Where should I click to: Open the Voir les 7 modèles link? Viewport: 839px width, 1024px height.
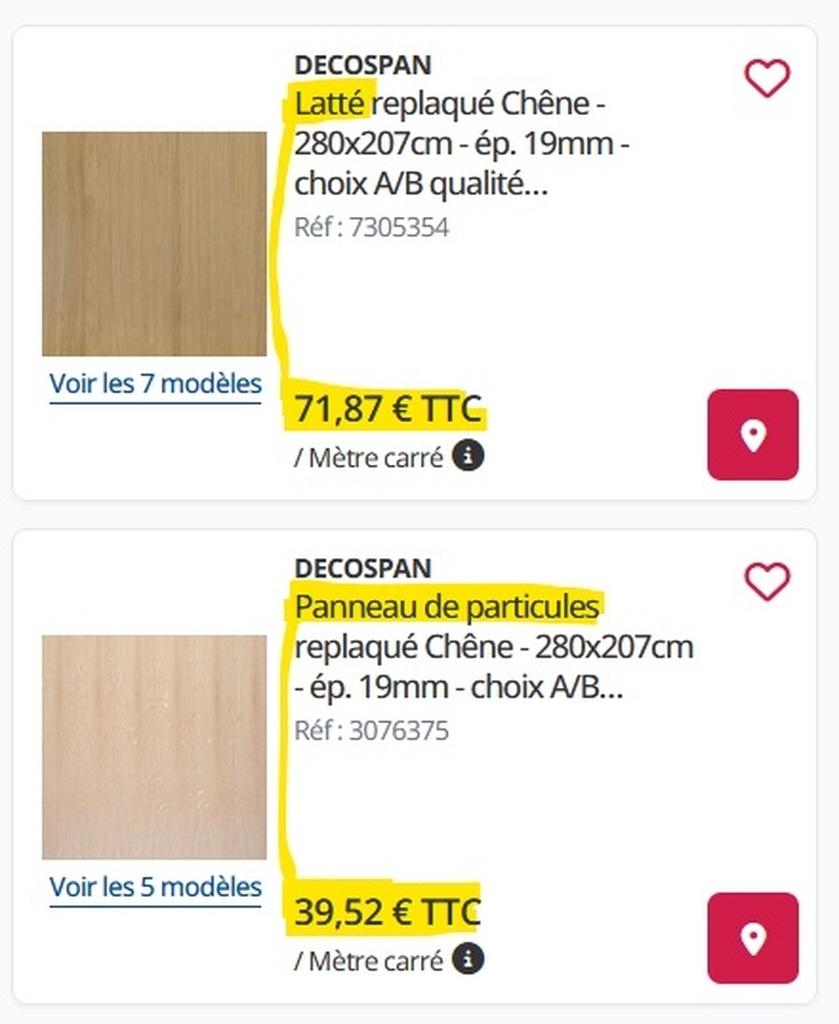click(155, 384)
